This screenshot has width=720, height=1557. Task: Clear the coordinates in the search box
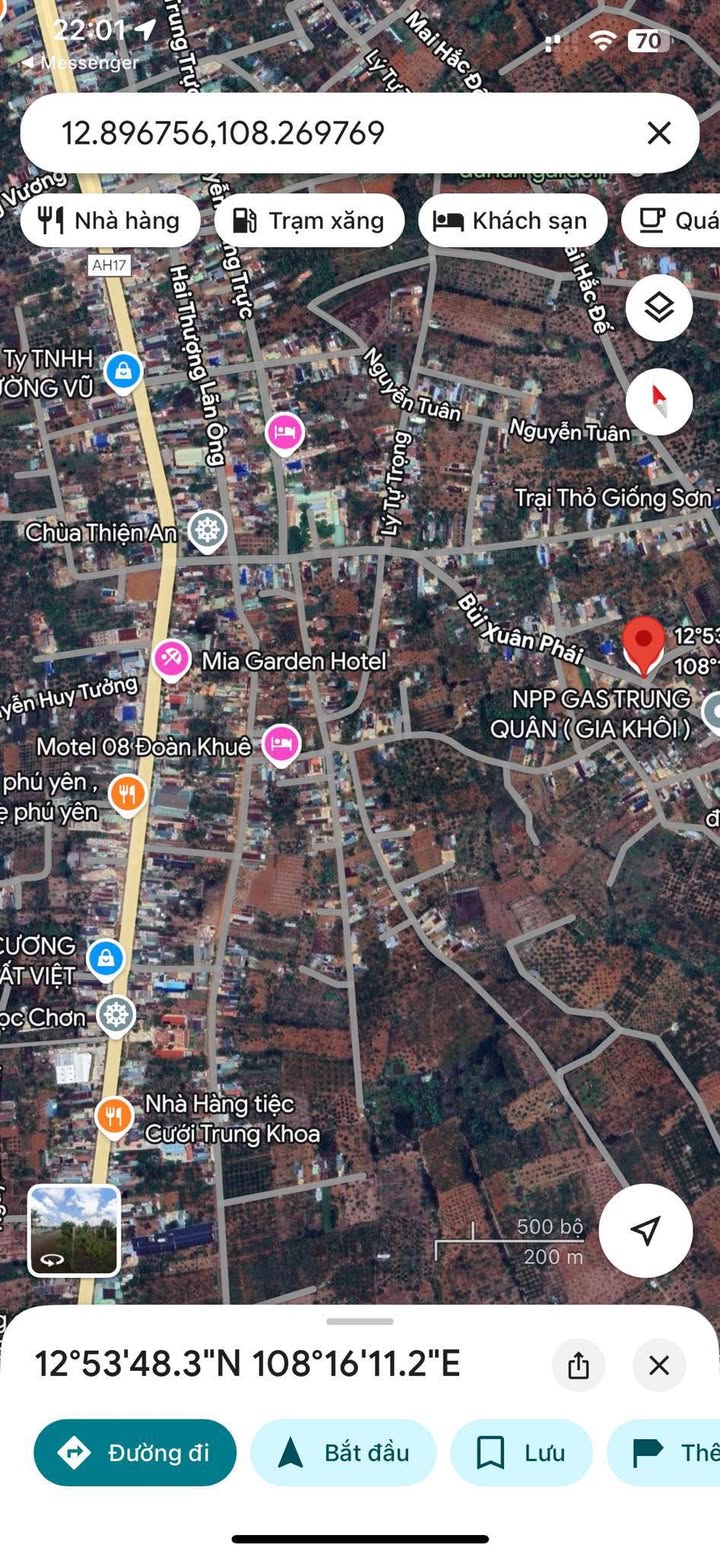click(x=658, y=133)
